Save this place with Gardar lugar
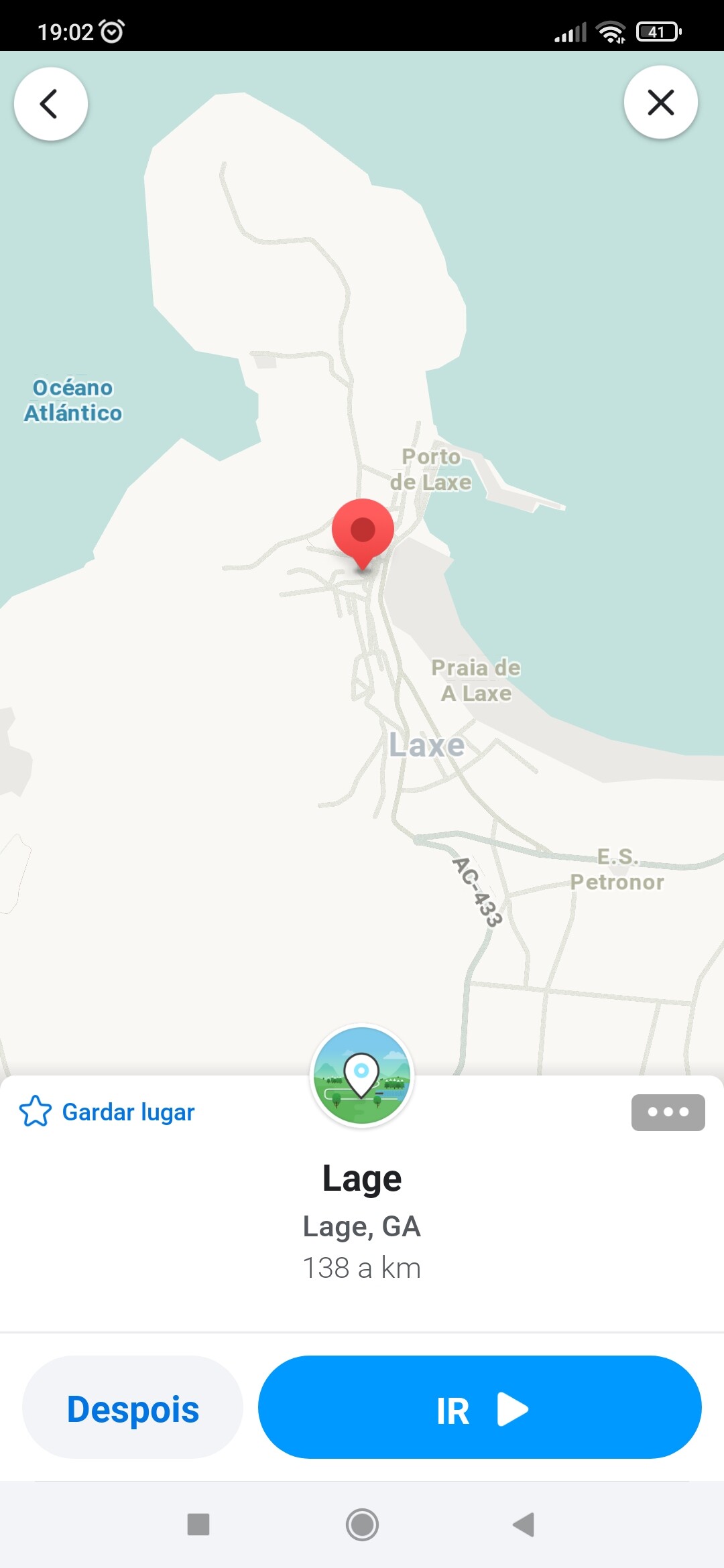This screenshot has height=1568, width=724. point(107,1112)
